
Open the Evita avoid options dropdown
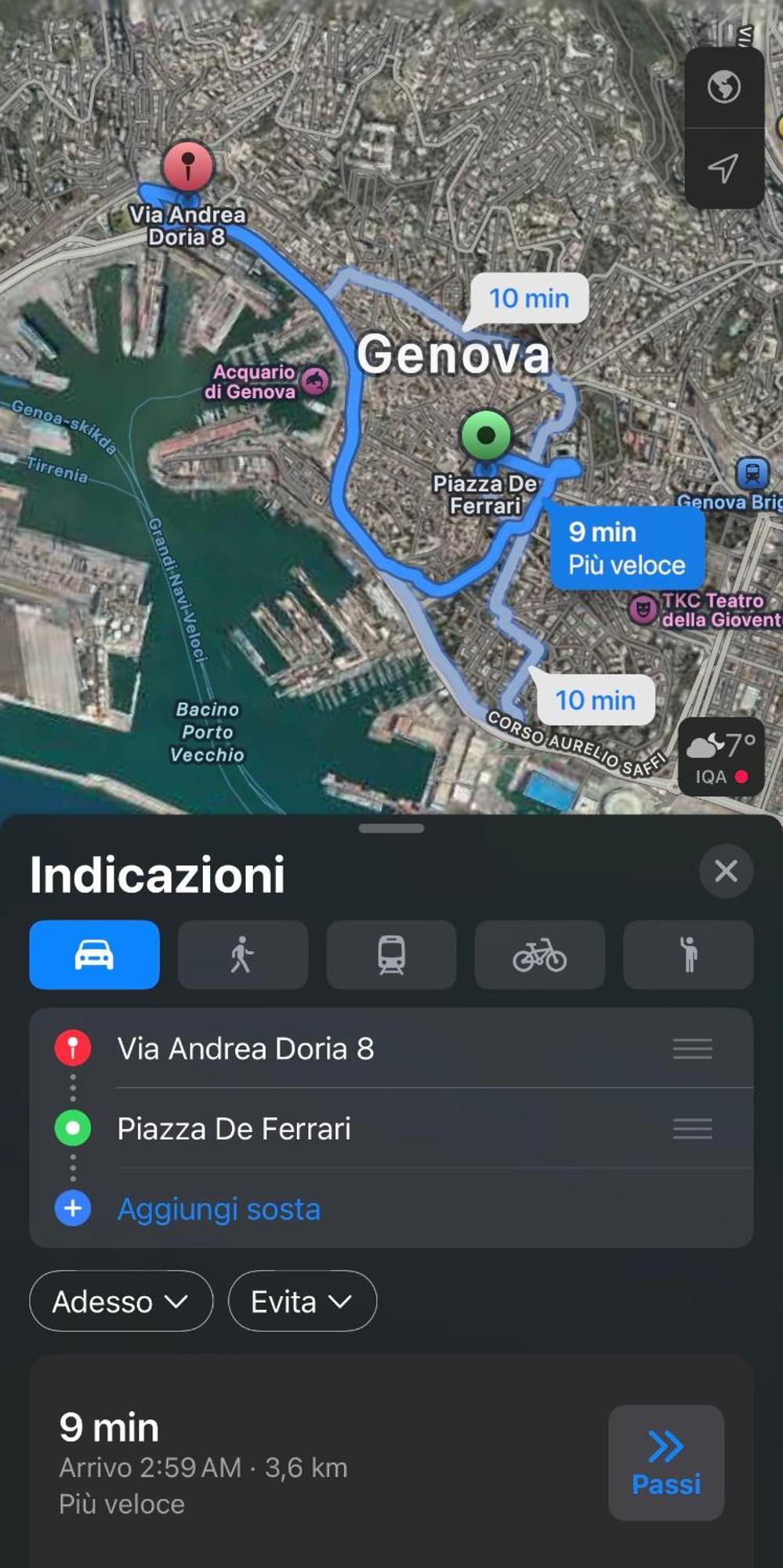coord(302,1301)
